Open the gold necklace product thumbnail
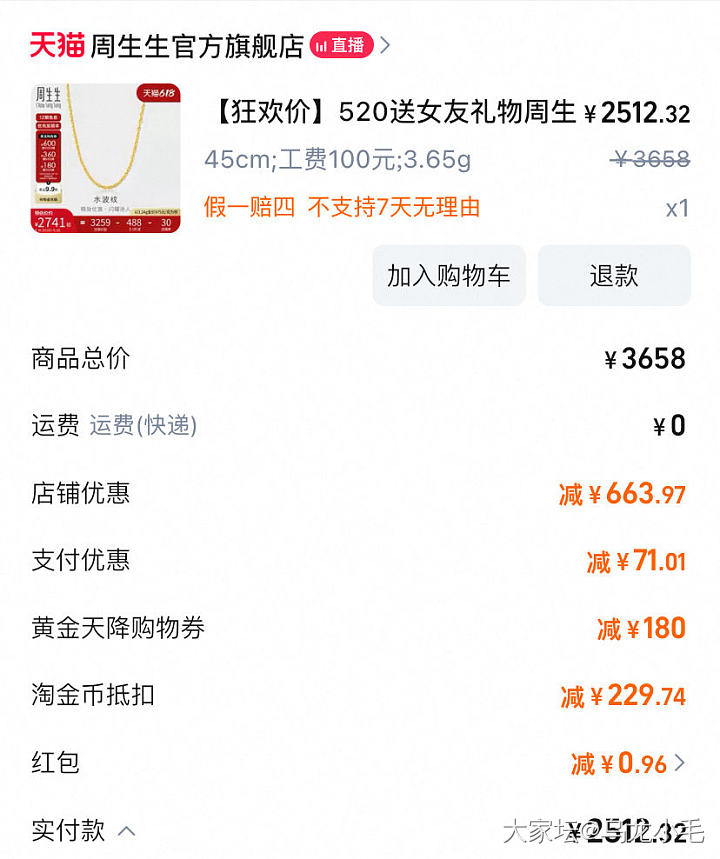720x859 pixels. click(105, 158)
